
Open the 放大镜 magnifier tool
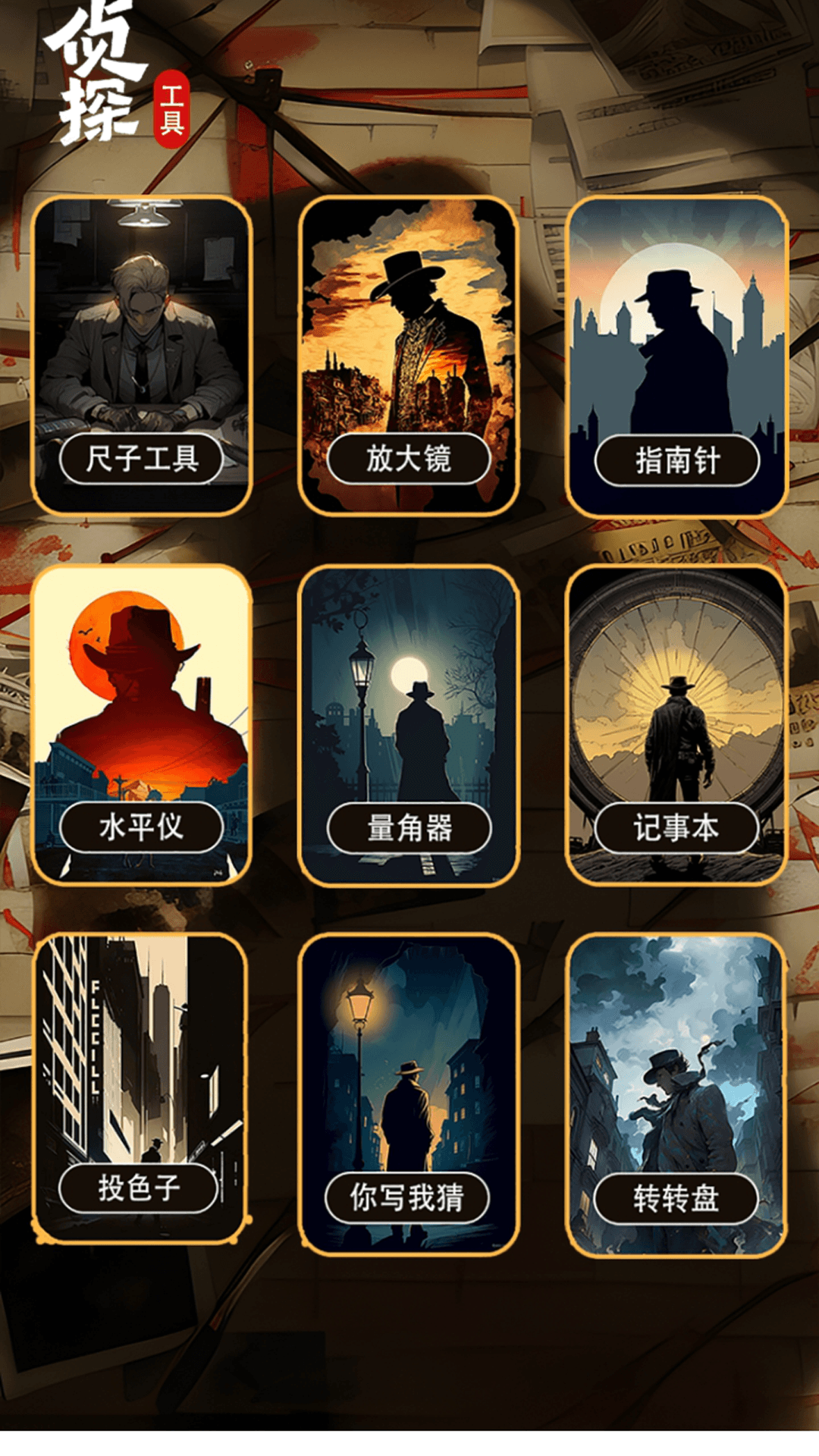tap(409, 353)
